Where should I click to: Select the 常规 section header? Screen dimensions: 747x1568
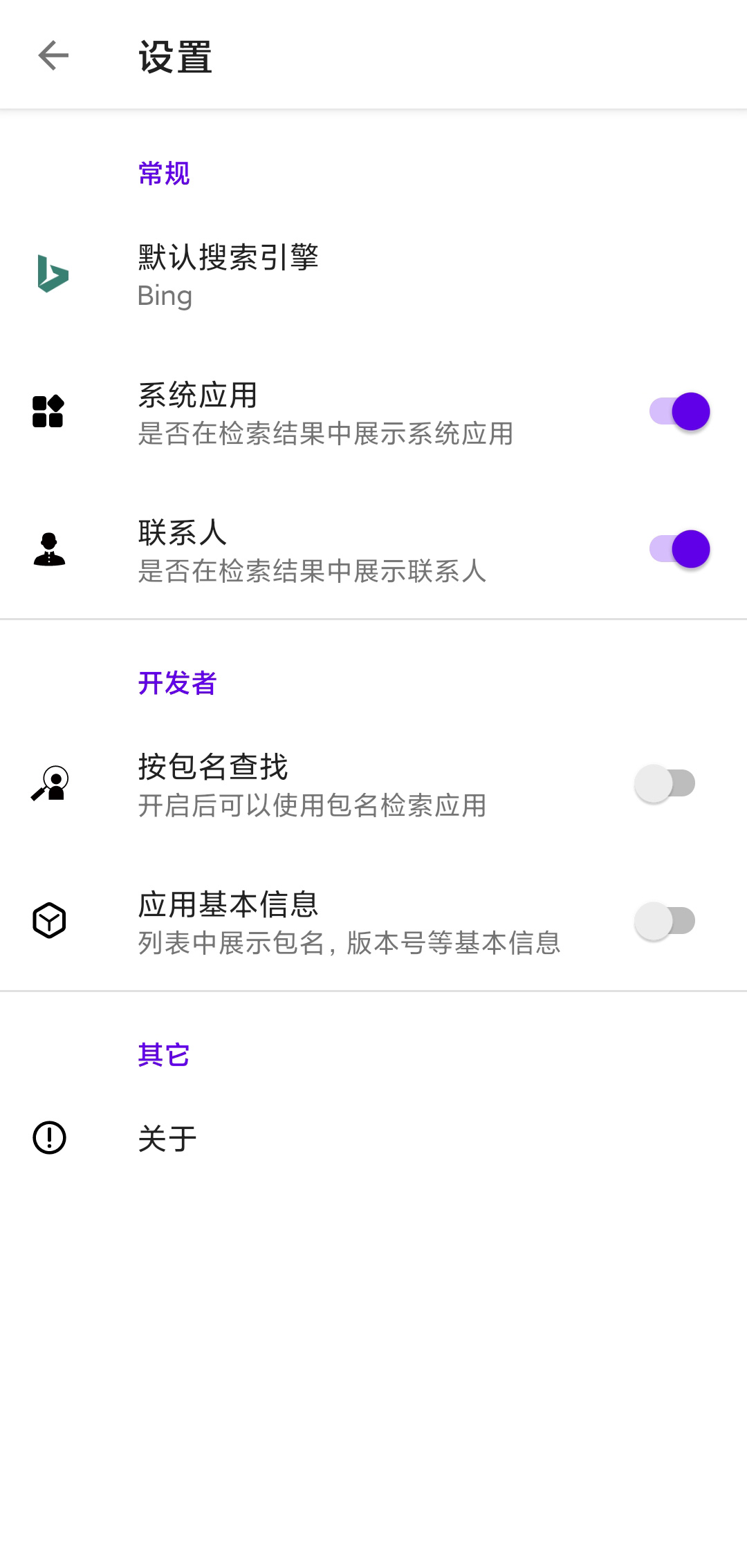tap(164, 173)
